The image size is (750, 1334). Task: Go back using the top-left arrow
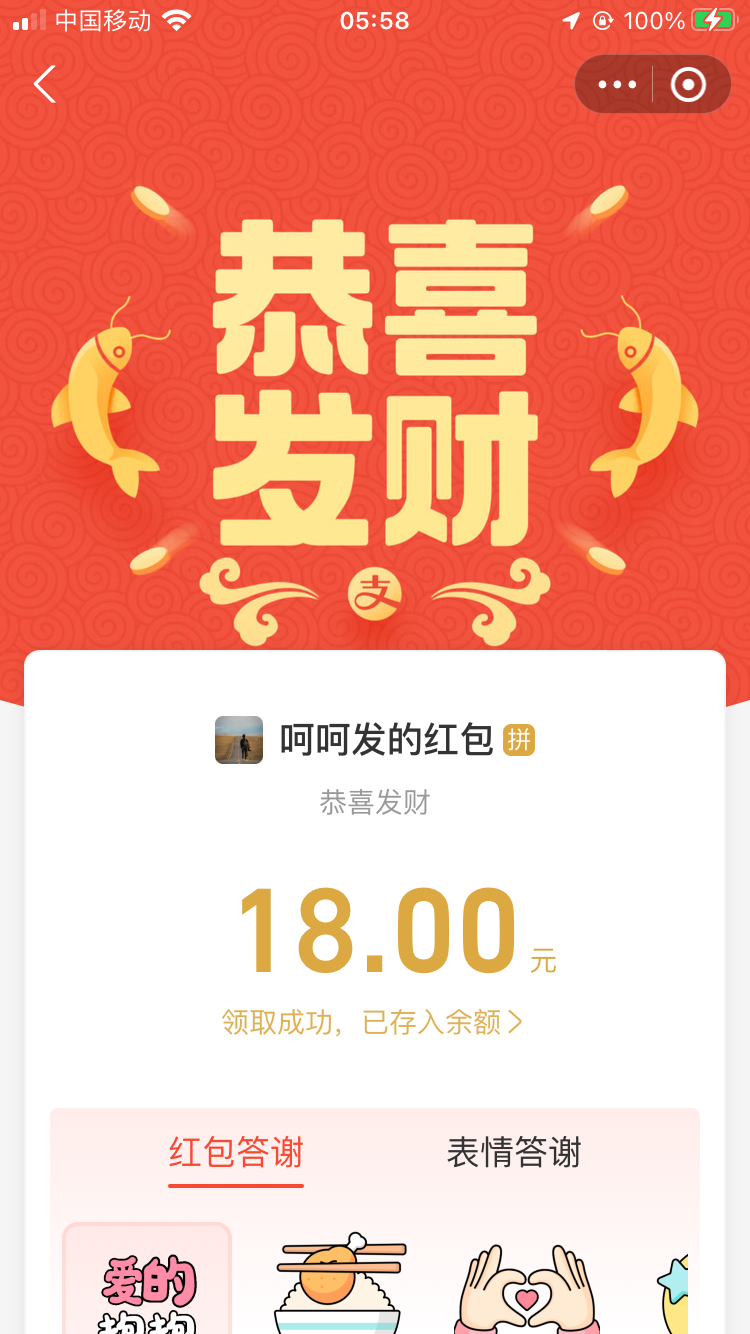click(45, 84)
